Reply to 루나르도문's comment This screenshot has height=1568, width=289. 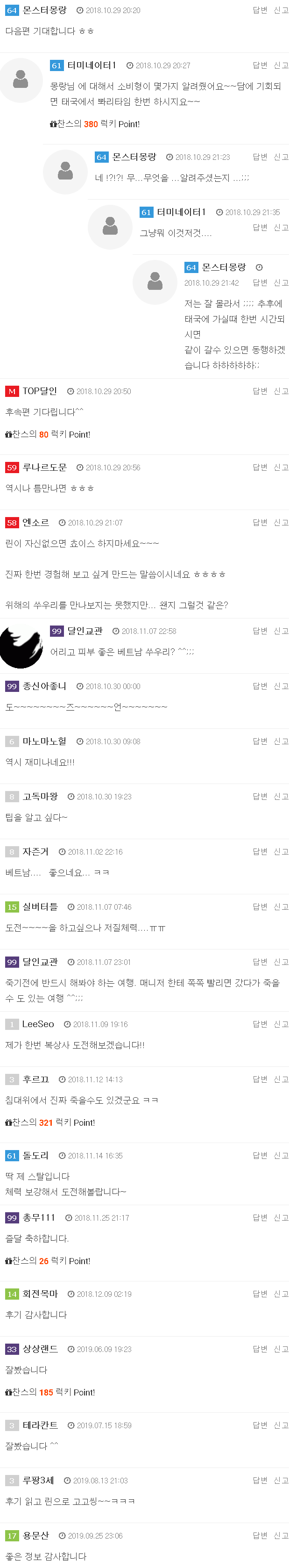point(260,468)
